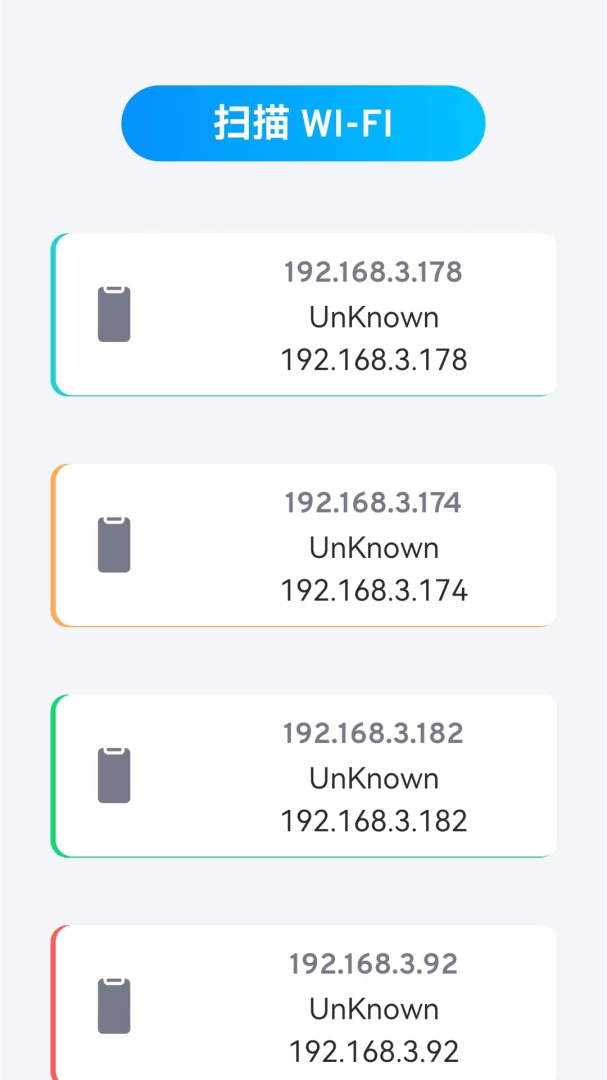Open the device card 192.168.3.178
The image size is (607, 1080).
(304, 315)
